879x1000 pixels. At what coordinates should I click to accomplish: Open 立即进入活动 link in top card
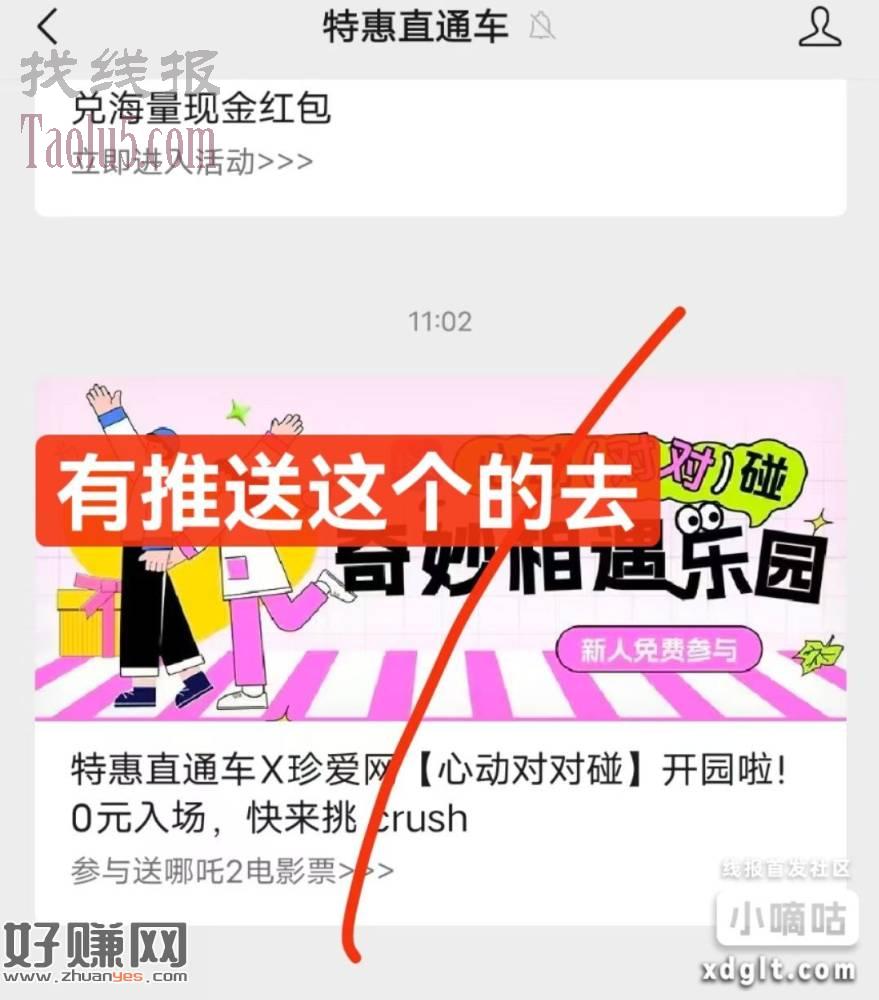[x=192, y=161]
